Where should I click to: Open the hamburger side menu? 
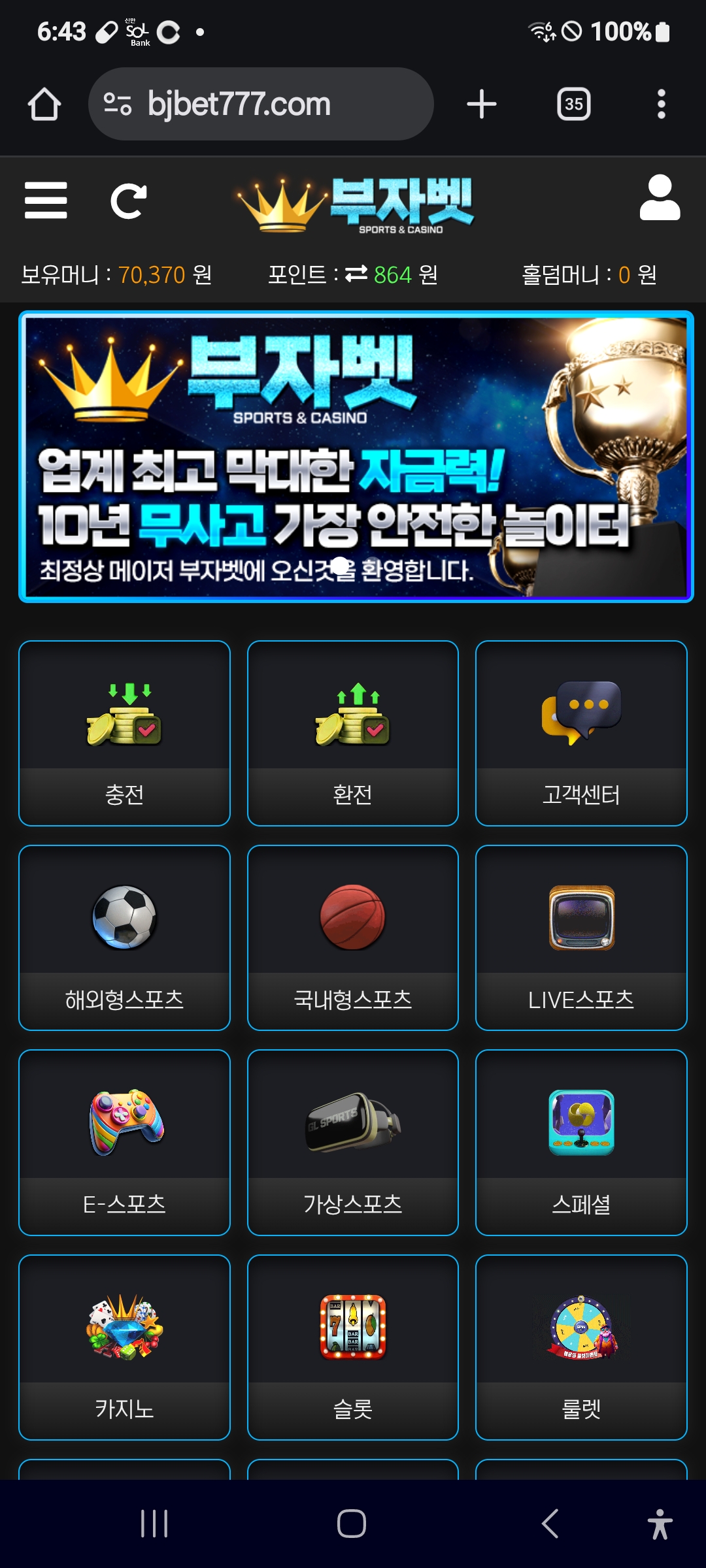(46, 201)
